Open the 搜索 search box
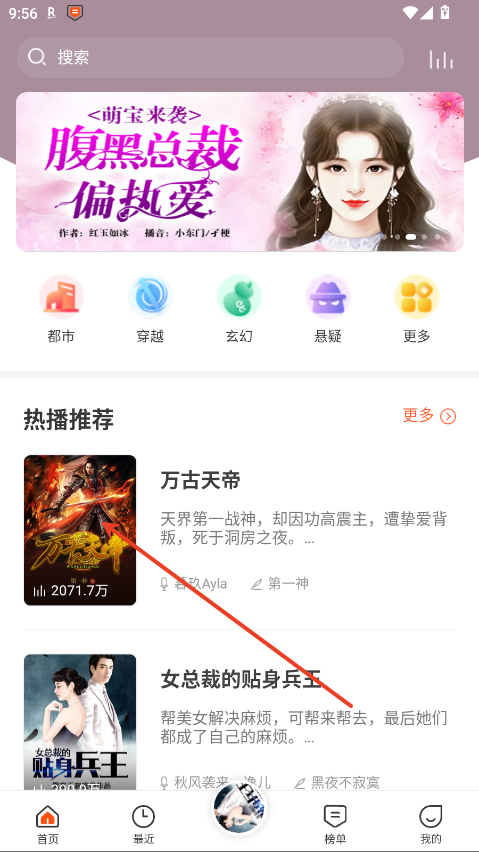 (210, 57)
